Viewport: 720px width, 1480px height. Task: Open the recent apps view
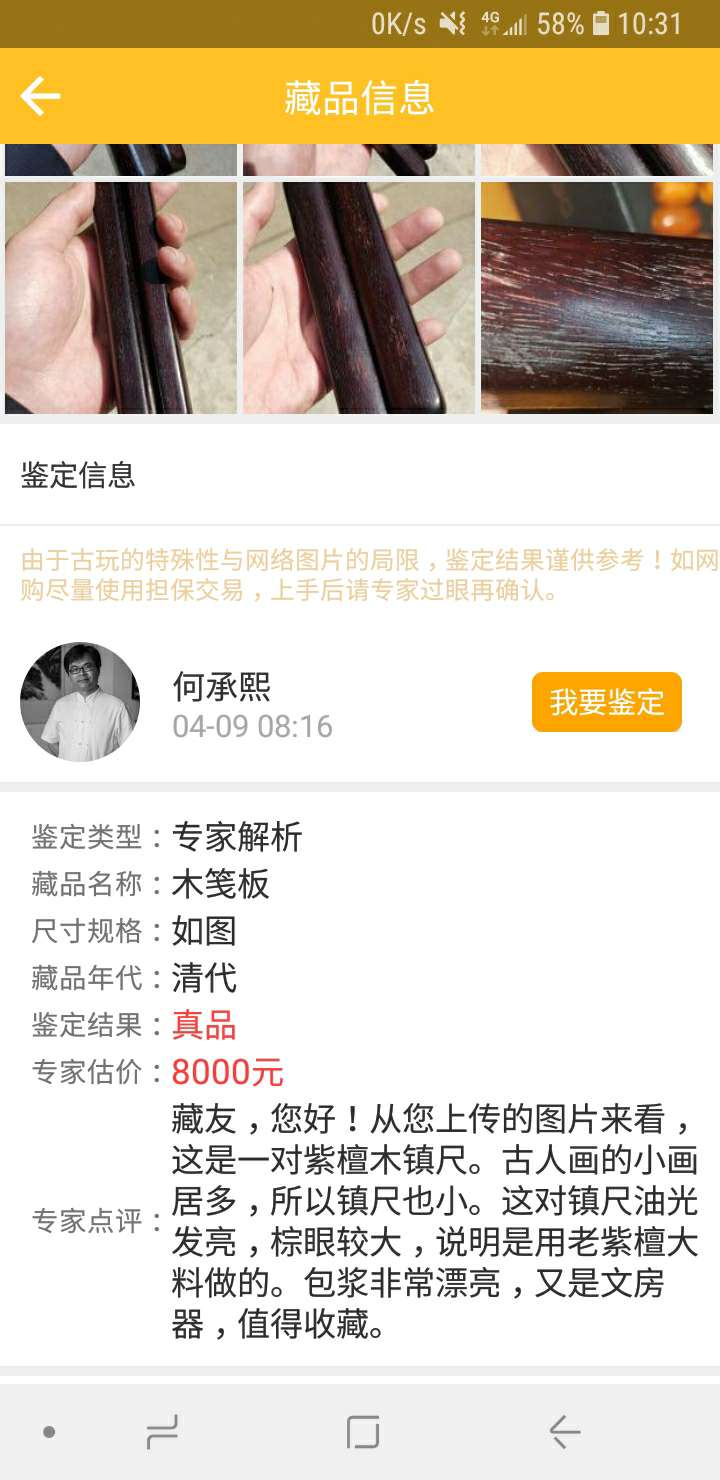coord(162,1432)
